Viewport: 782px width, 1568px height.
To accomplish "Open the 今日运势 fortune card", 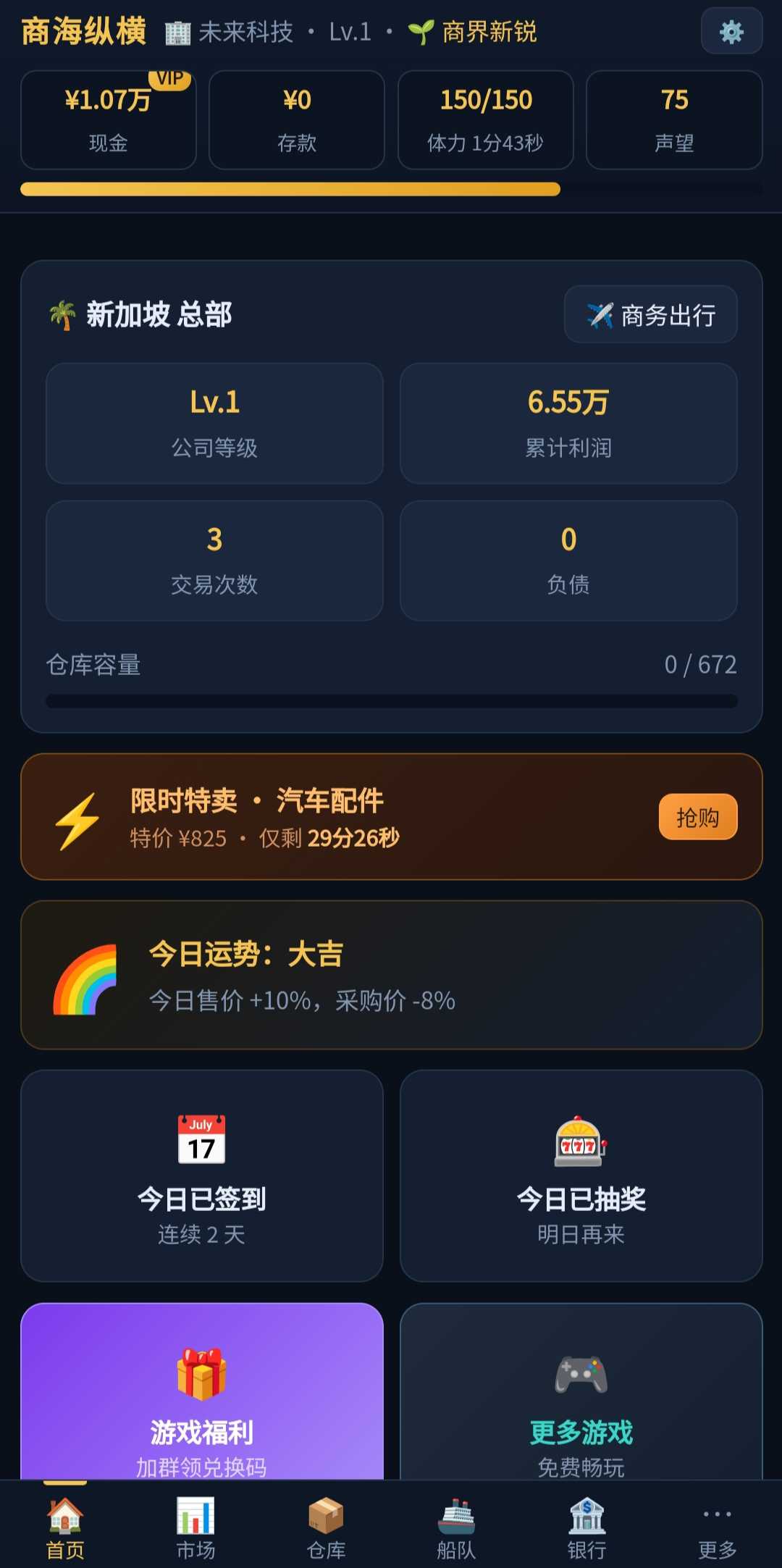I will pos(392,975).
